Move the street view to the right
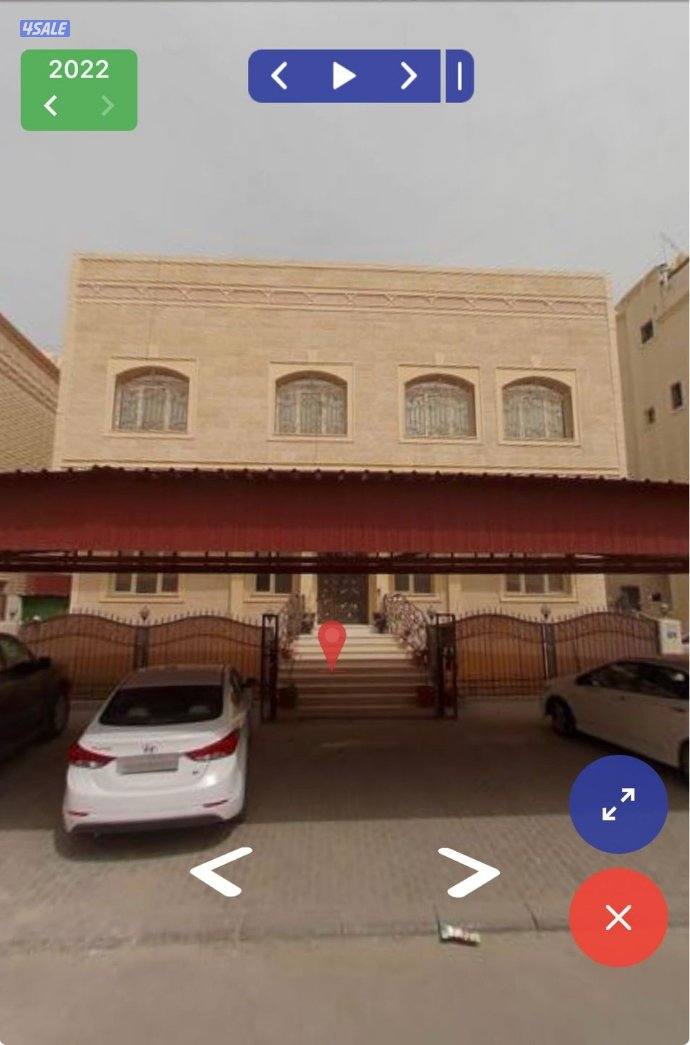The image size is (690, 1045). 468,872
